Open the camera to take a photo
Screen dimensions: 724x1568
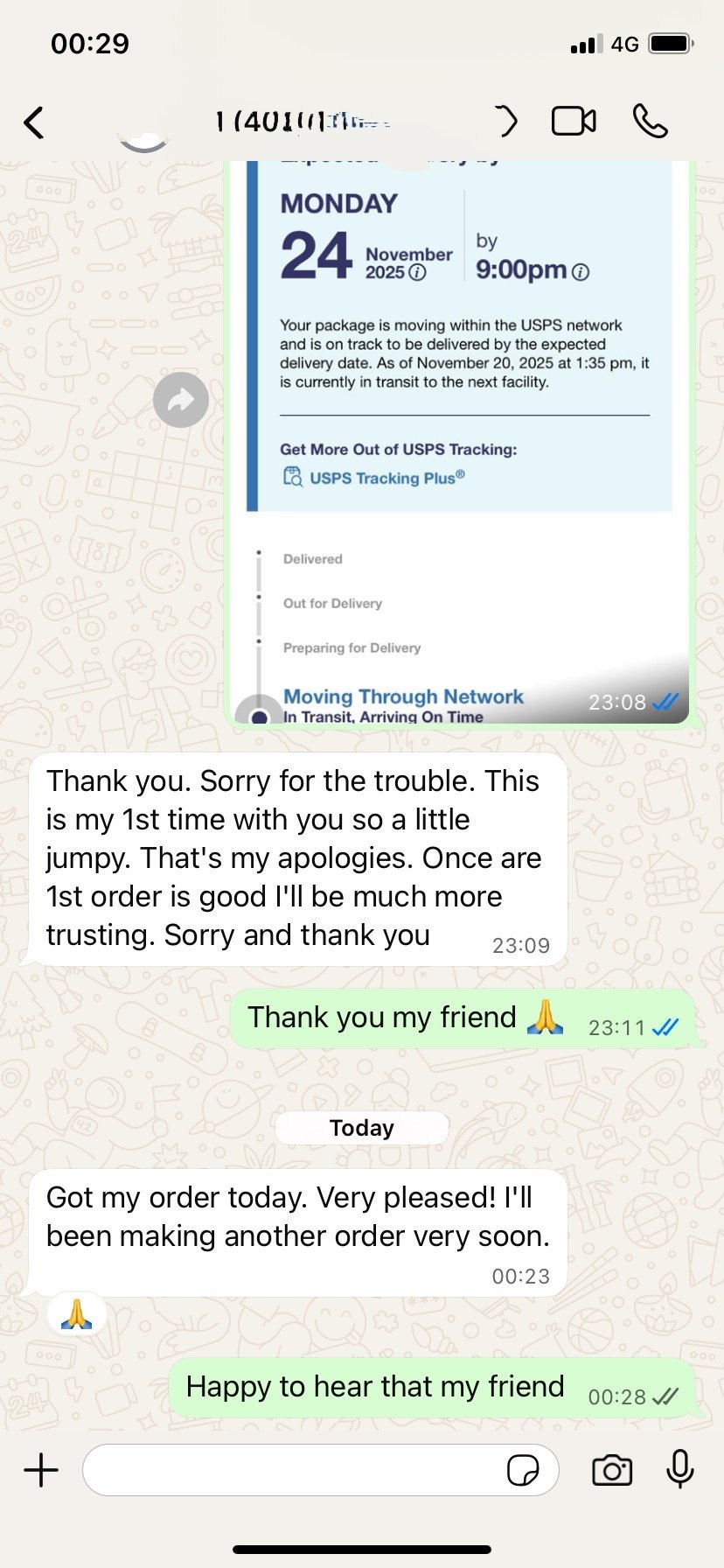(x=612, y=1471)
